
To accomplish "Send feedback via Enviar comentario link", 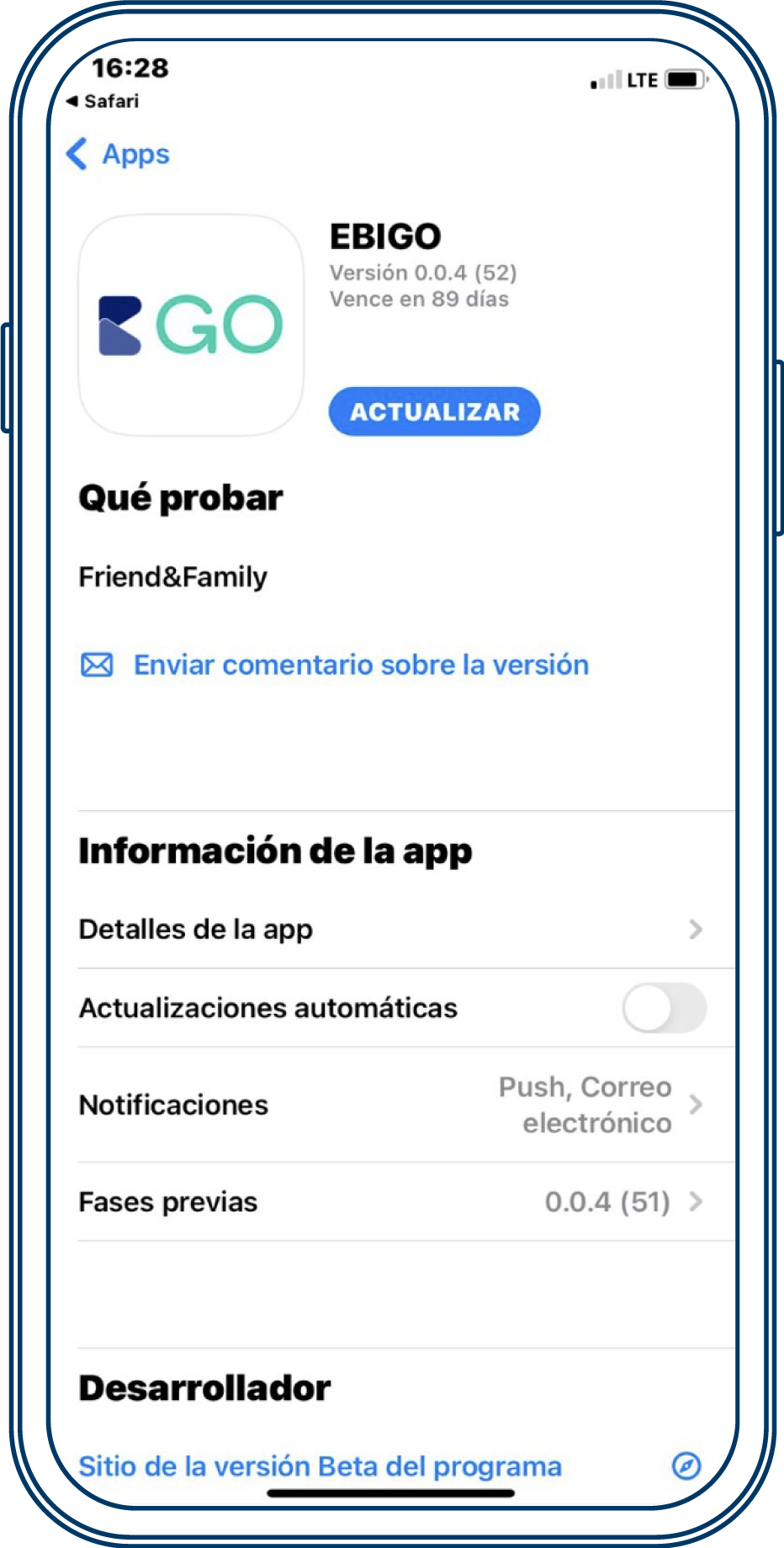I will coord(360,665).
